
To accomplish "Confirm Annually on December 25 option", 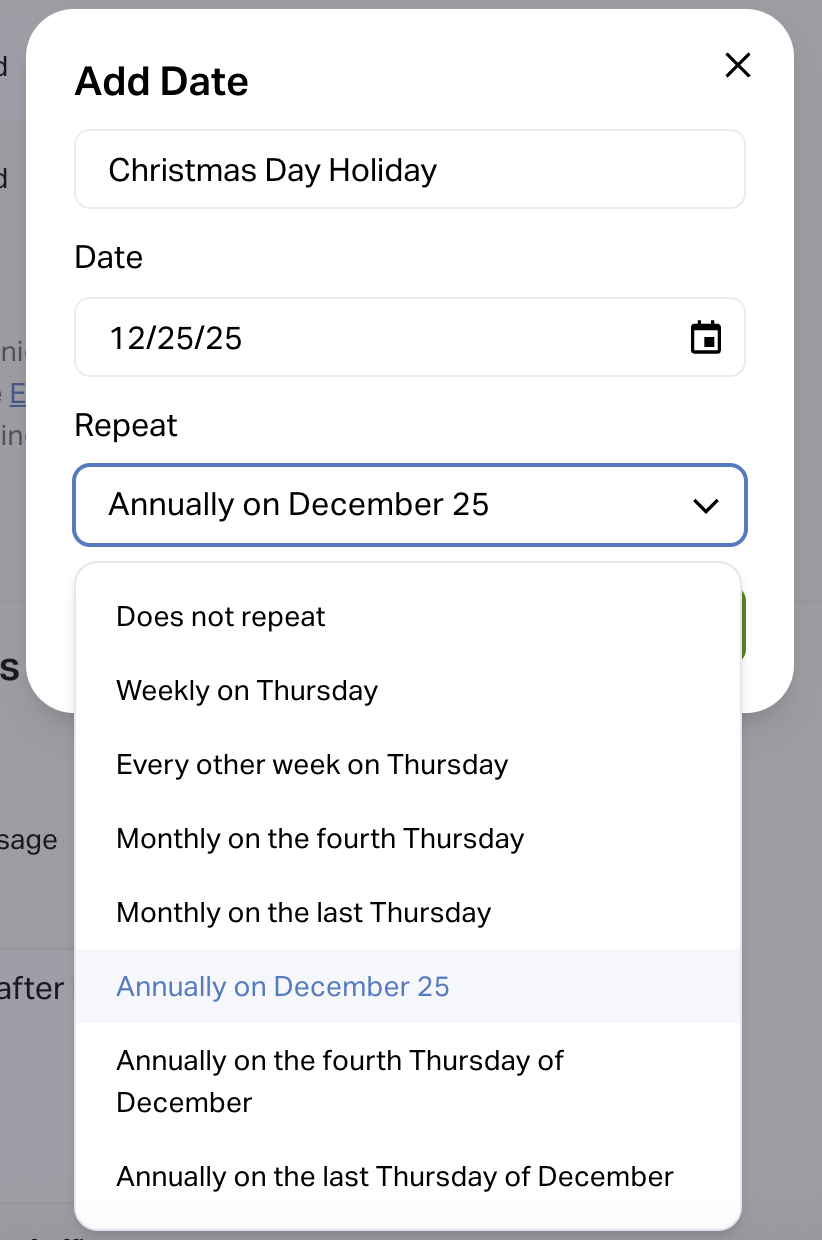I will [283, 986].
